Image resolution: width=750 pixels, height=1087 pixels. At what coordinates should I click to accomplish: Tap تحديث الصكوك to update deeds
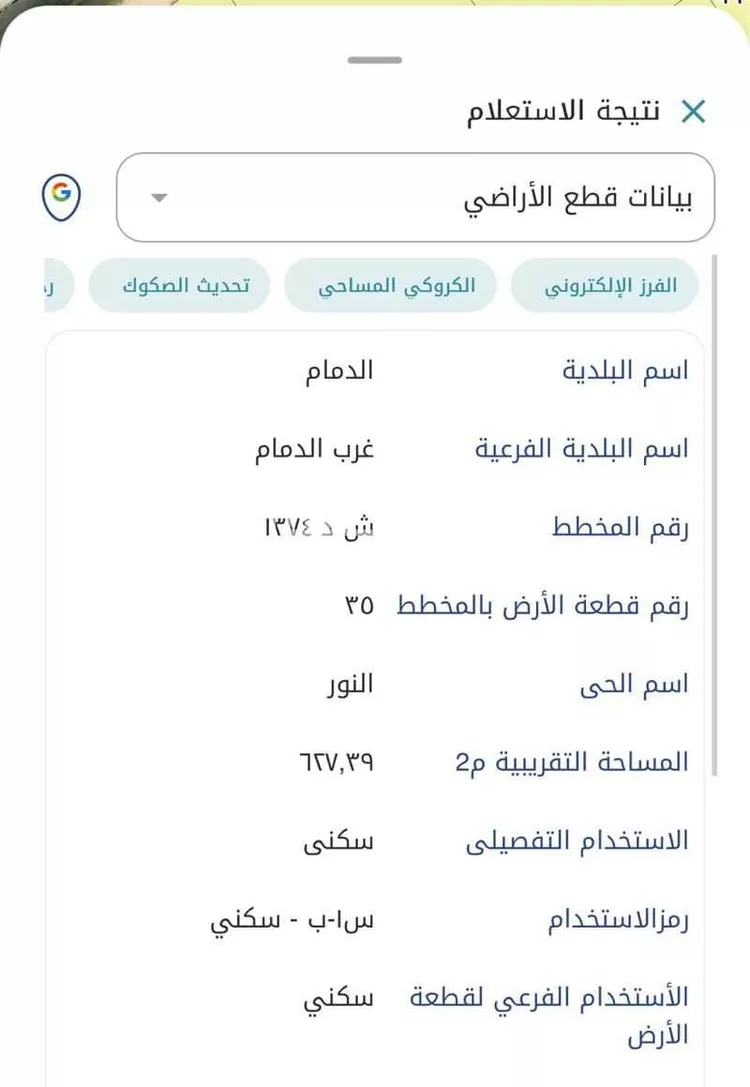click(179, 285)
